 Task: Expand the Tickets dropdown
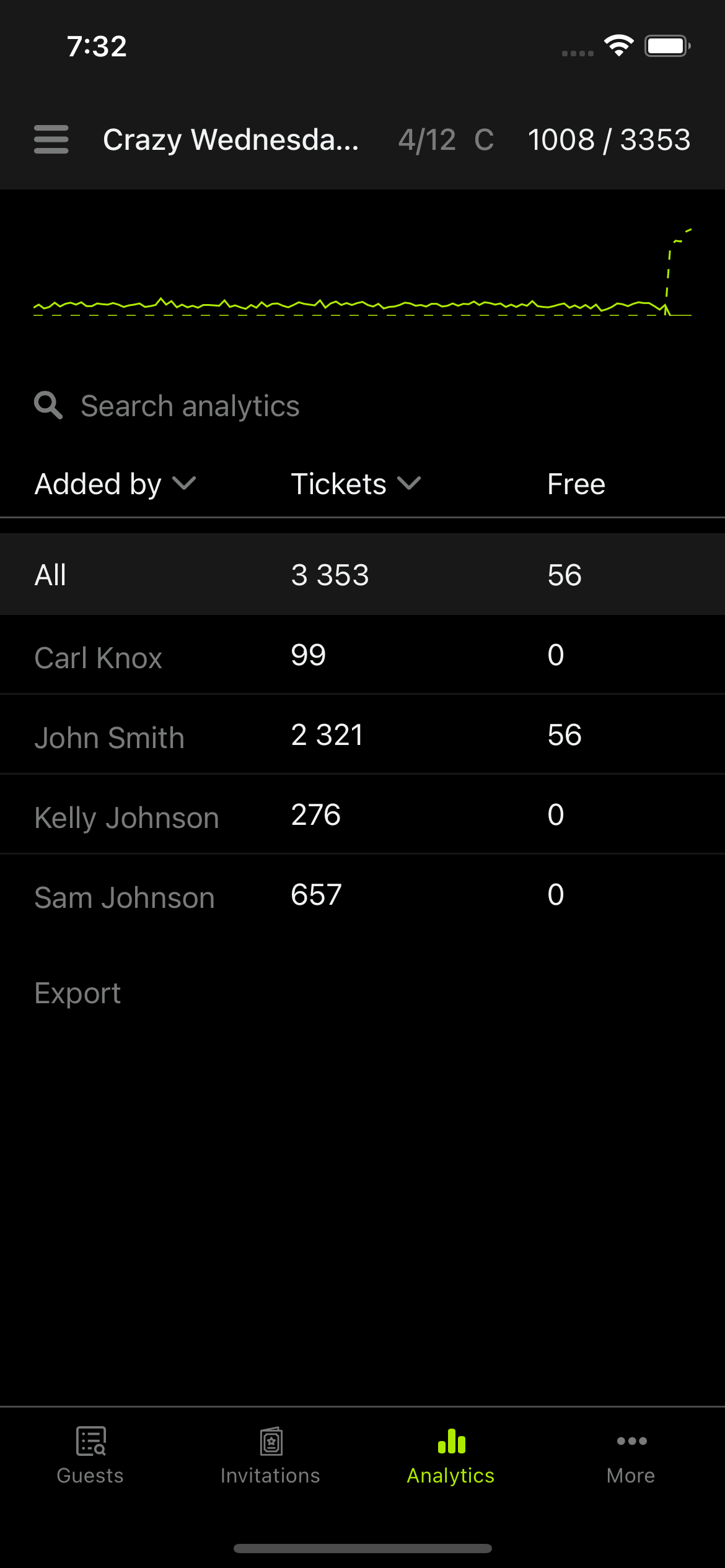[356, 484]
